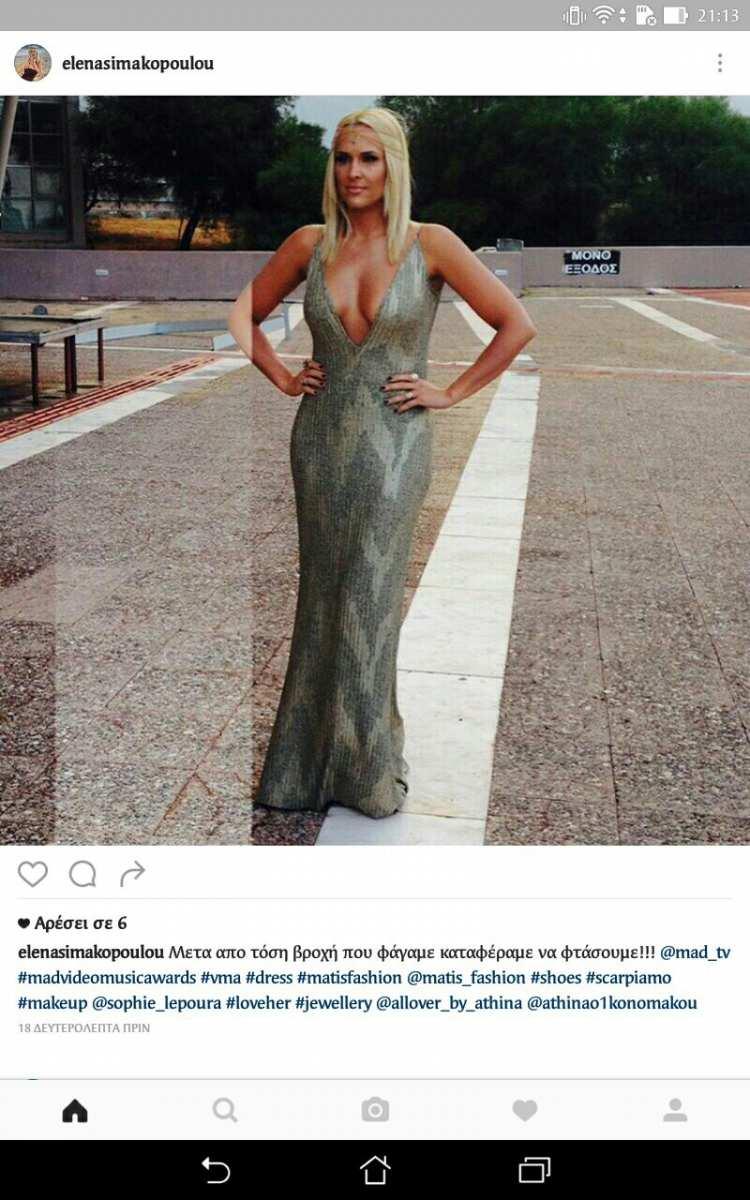
Task: Open the post's overflow menu
Action: pyautogui.click(x=719, y=63)
